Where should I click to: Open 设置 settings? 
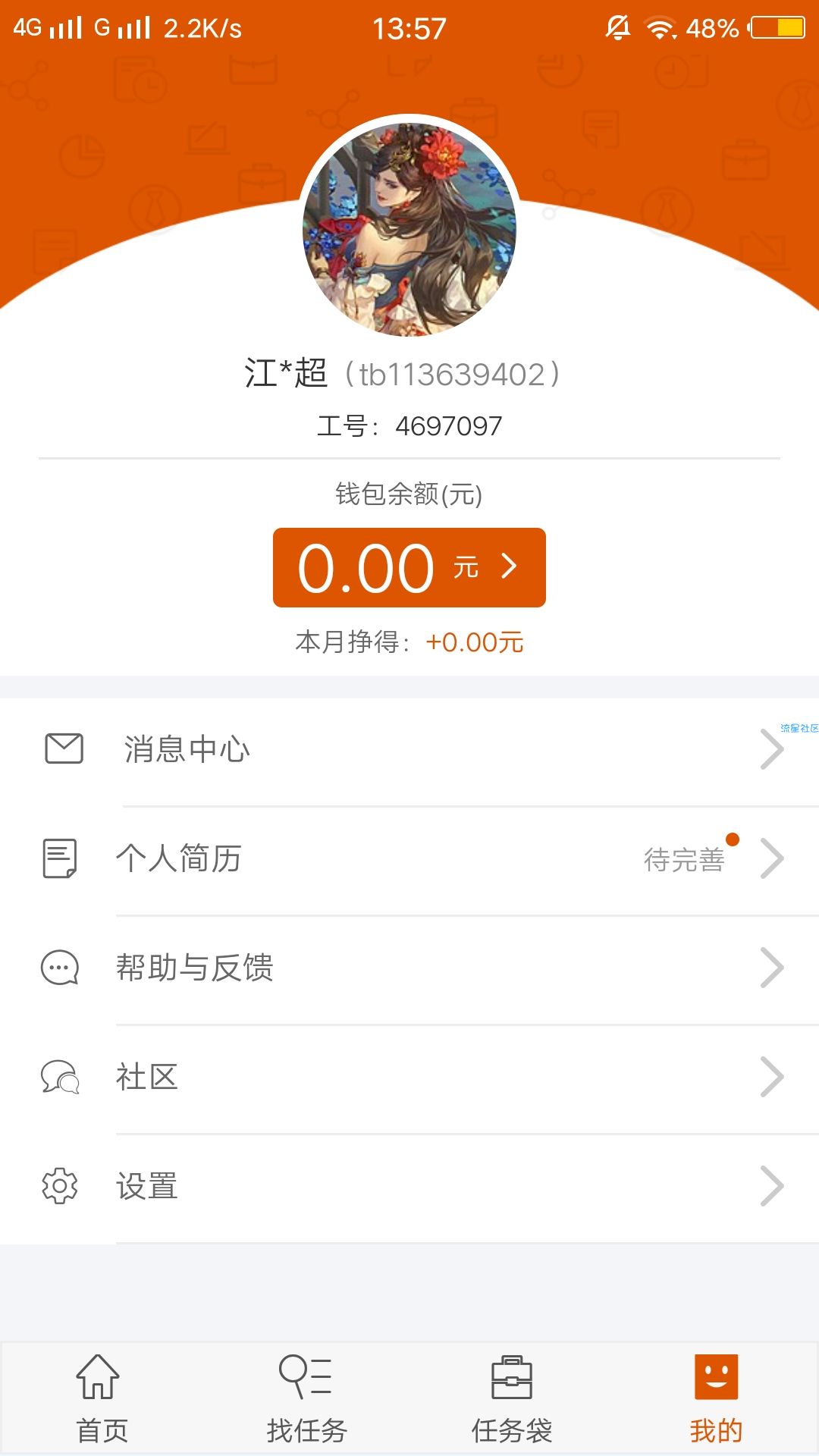coord(409,1186)
